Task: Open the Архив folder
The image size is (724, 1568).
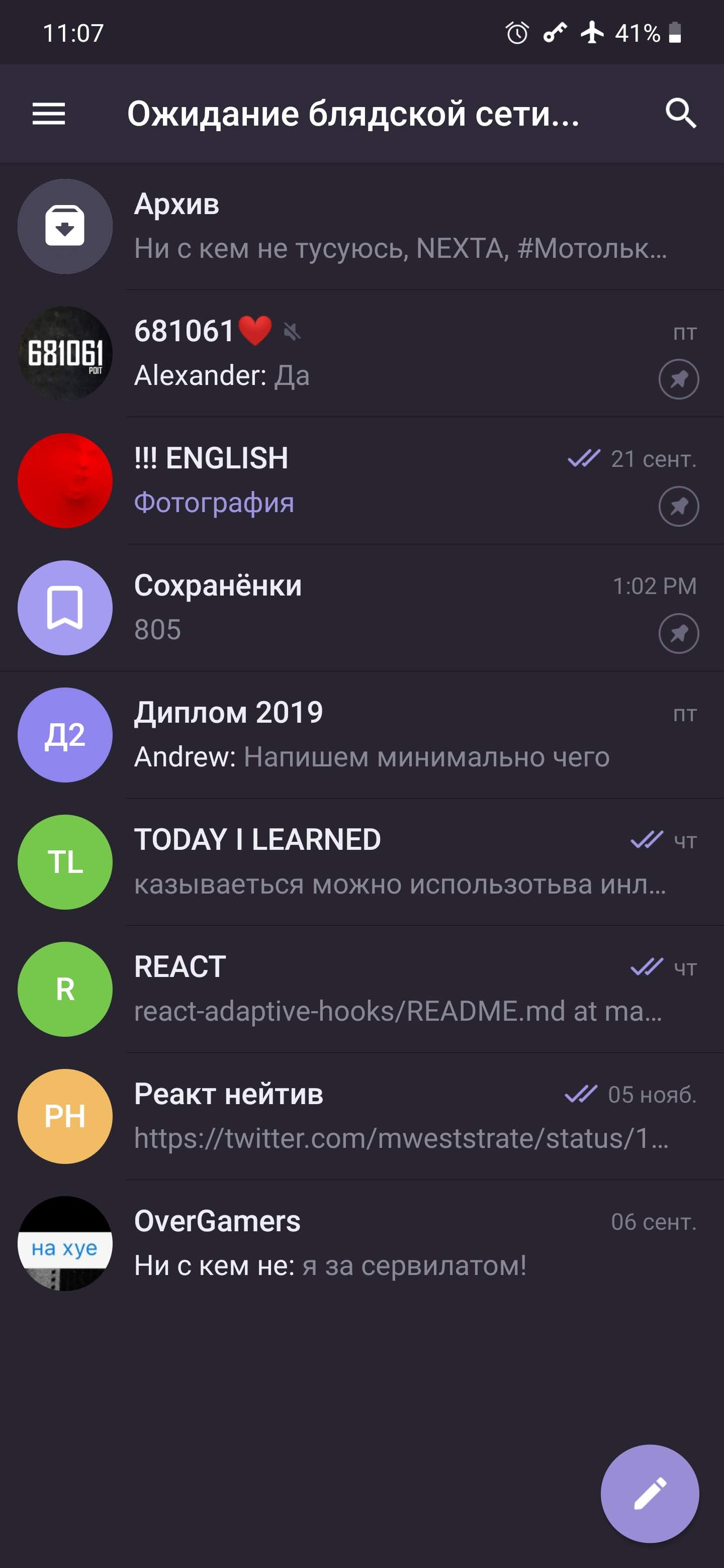Action: coord(361,227)
